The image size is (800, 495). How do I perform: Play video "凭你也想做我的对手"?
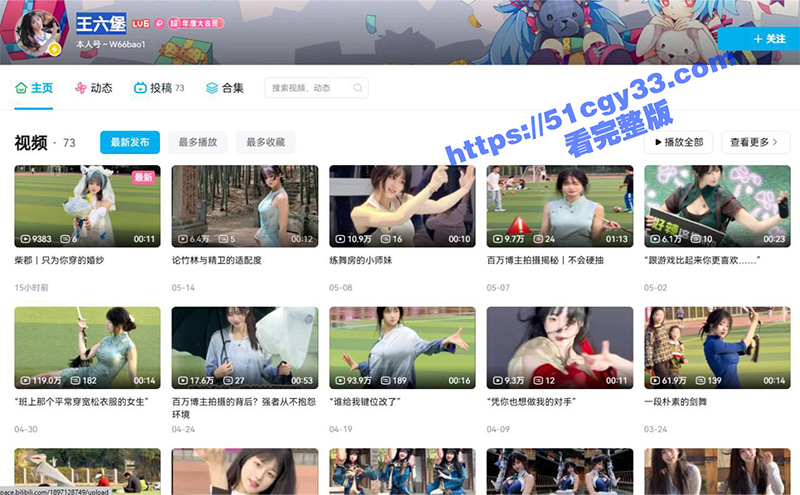click(559, 347)
